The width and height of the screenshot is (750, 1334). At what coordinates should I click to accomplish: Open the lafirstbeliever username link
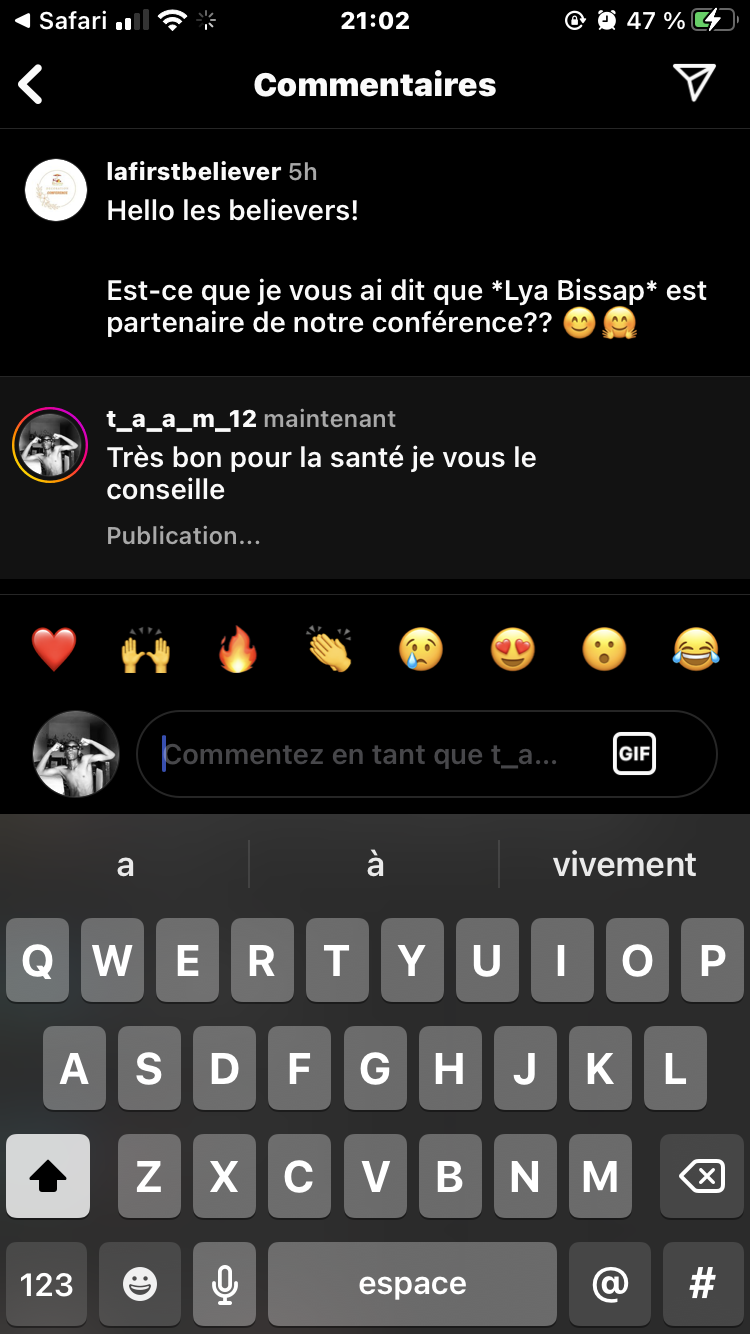pyautogui.click(x=193, y=172)
